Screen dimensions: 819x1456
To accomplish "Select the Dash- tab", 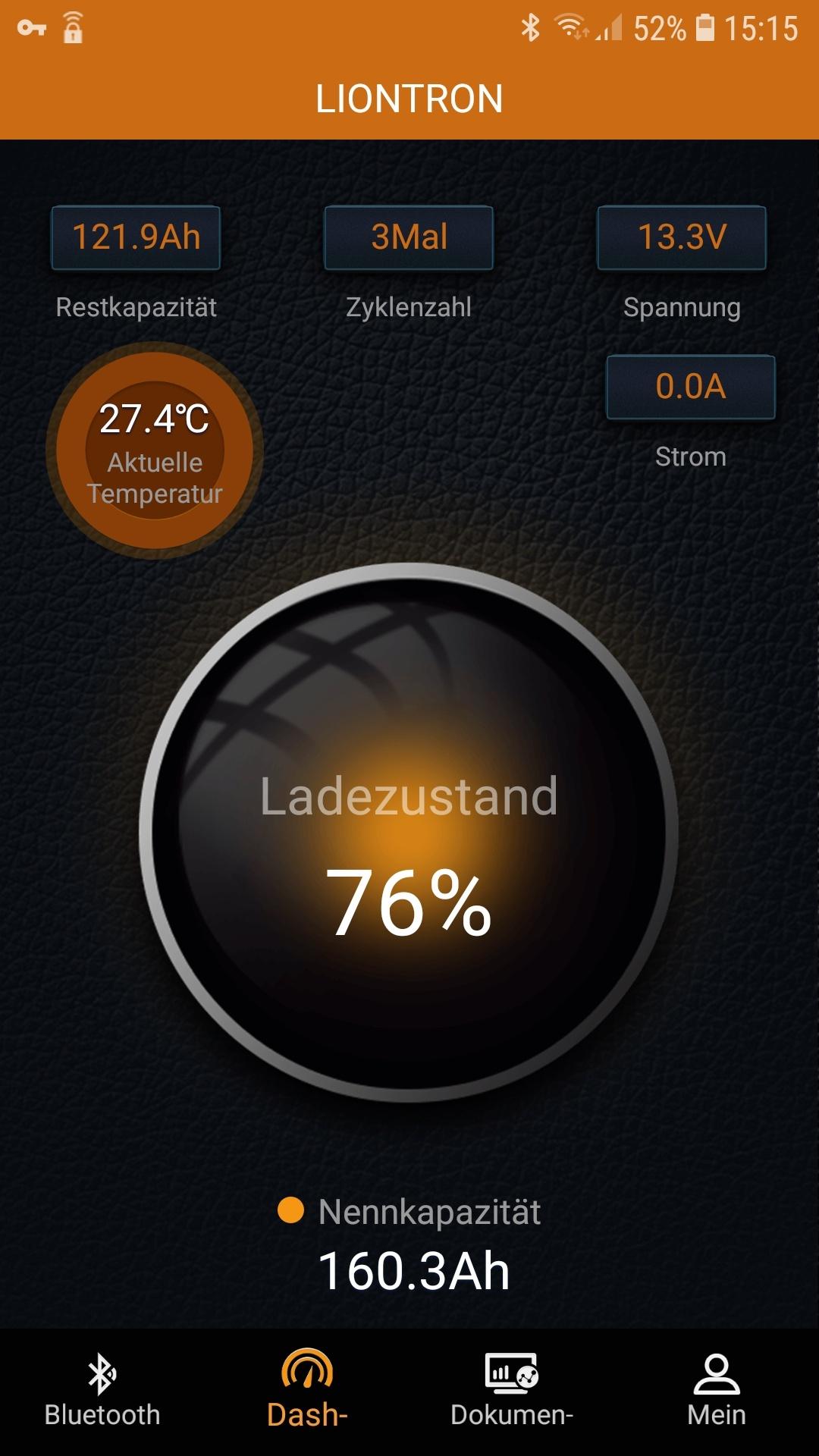I will (x=307, y=1392).
